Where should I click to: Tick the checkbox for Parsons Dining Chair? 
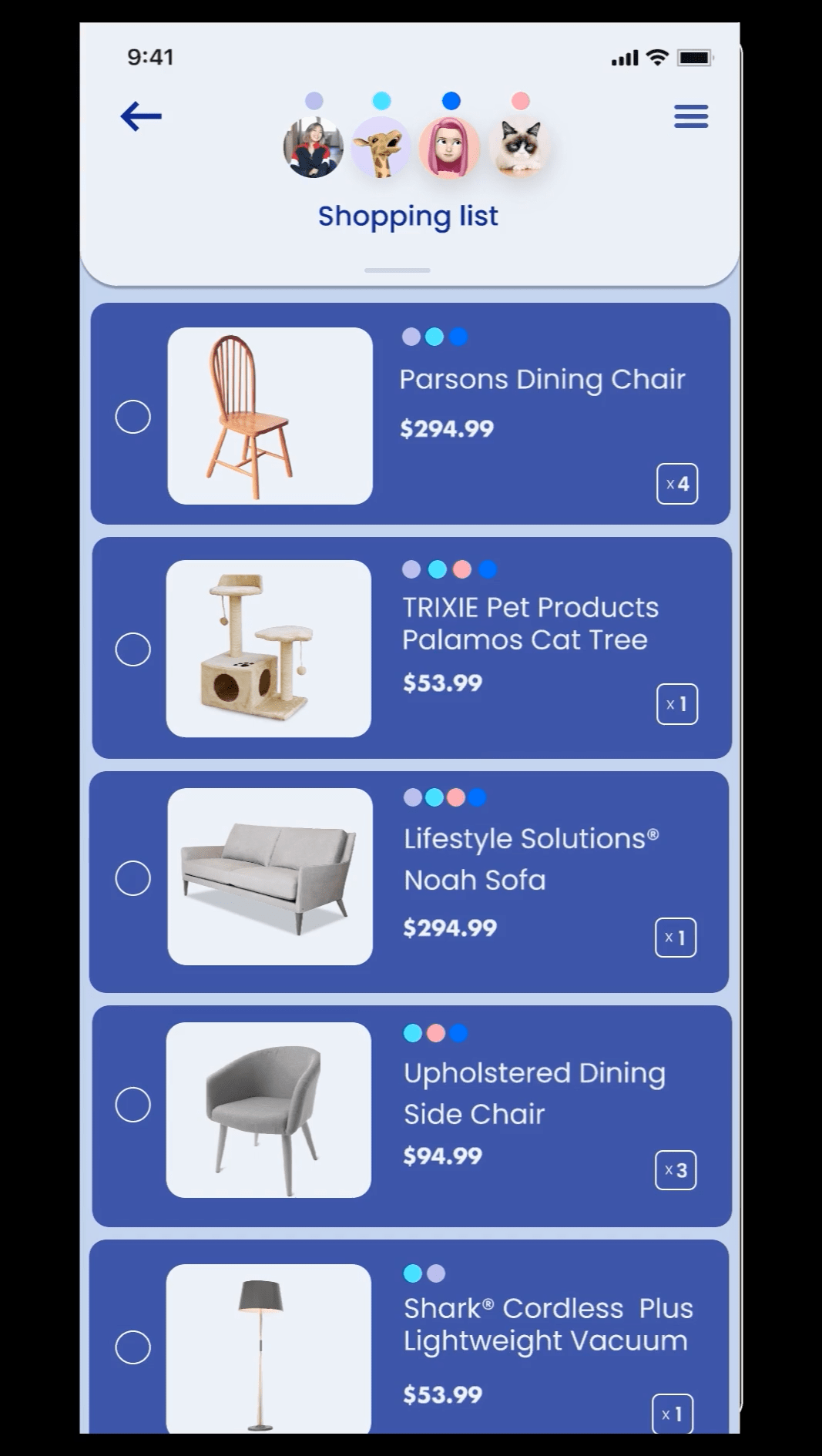click(133, 417)
